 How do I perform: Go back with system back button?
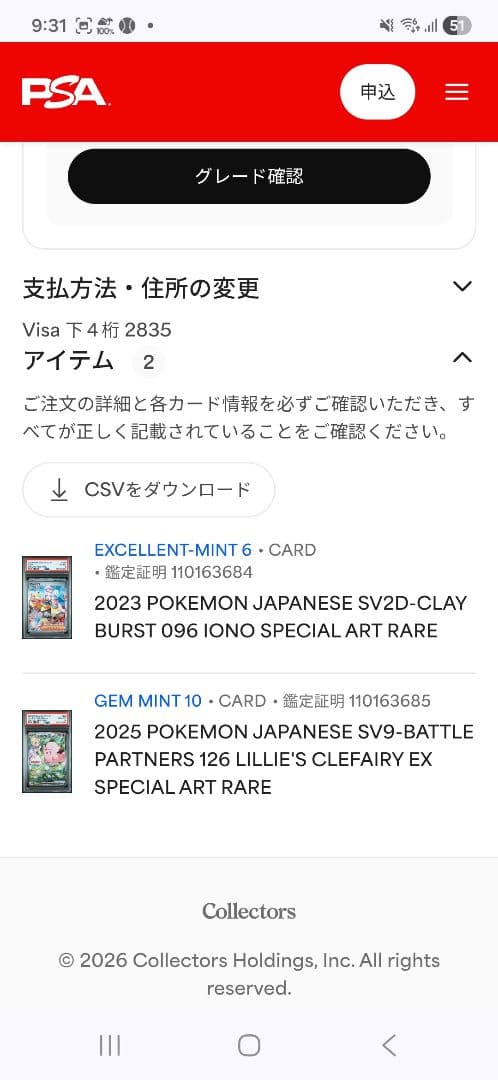(x=389, y=1045)
